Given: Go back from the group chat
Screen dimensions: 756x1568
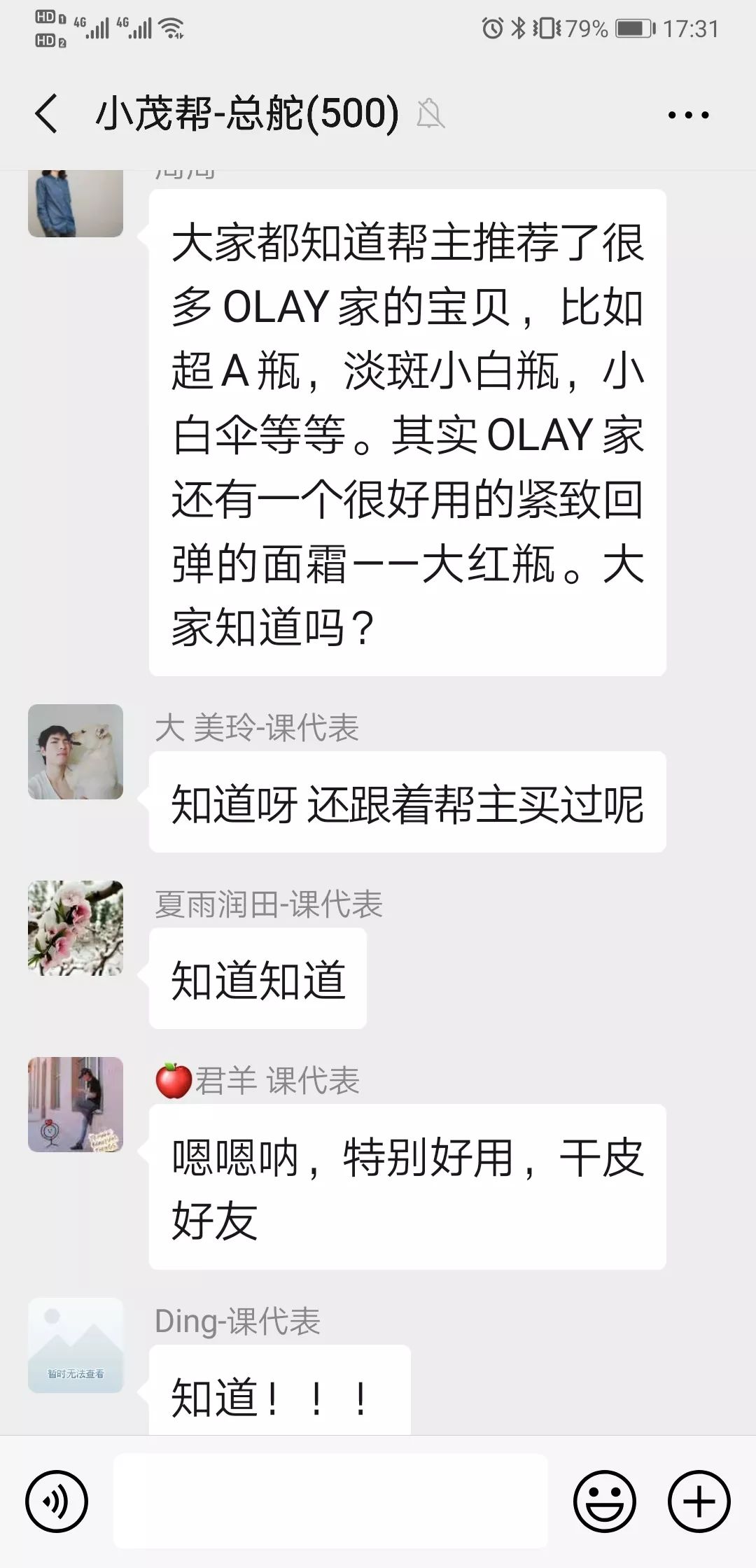Looking at the screenshot, I should (46, 113).
